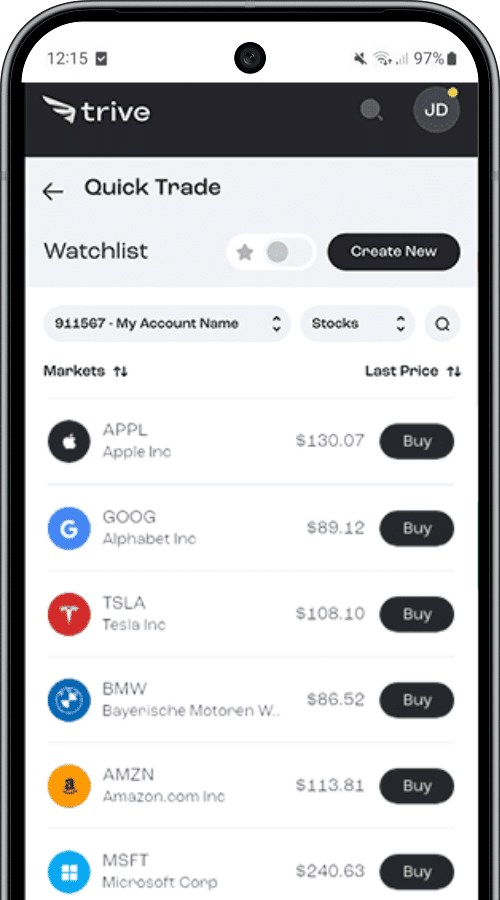Toggle the favorites star switch
Viewport: 500px width, 900px height.
click(x=272, y=251)
